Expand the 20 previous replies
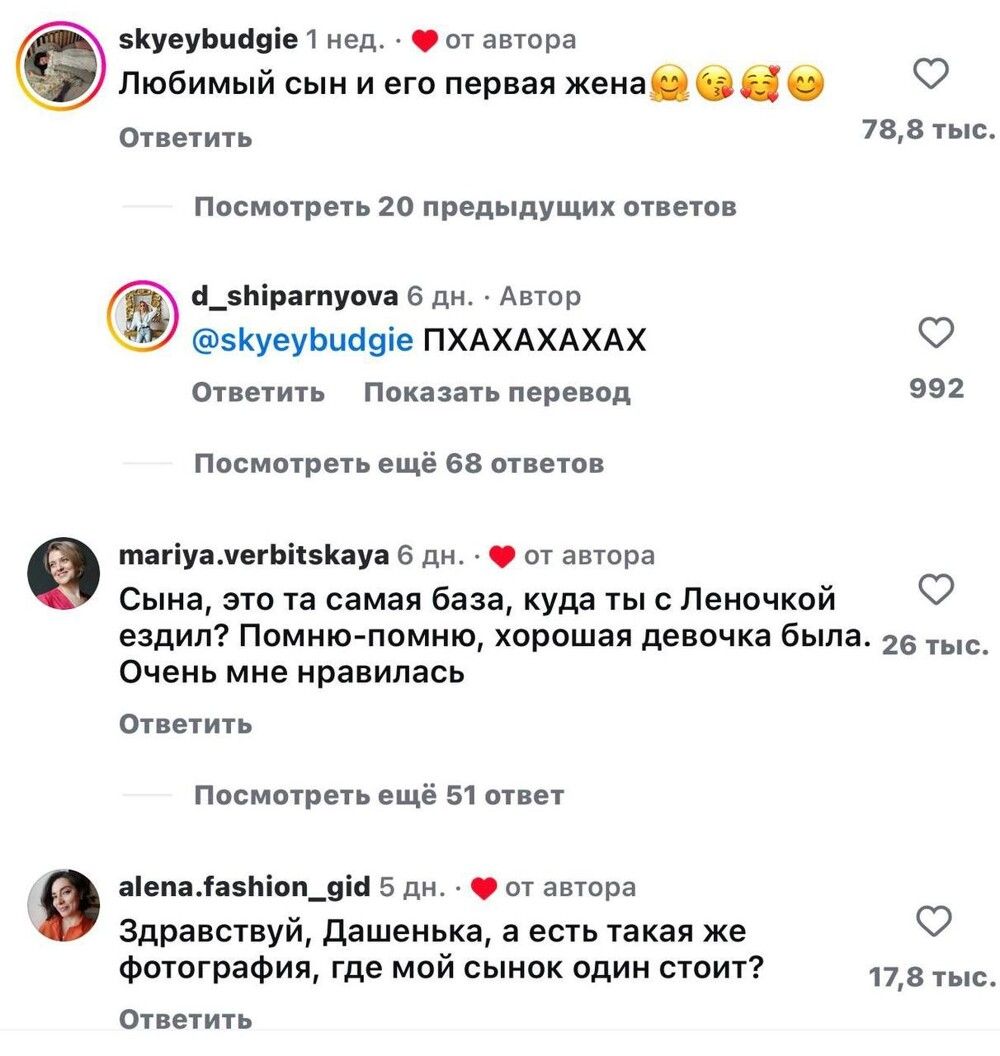Screen dimensions: 1000x1056 point(464,207)
